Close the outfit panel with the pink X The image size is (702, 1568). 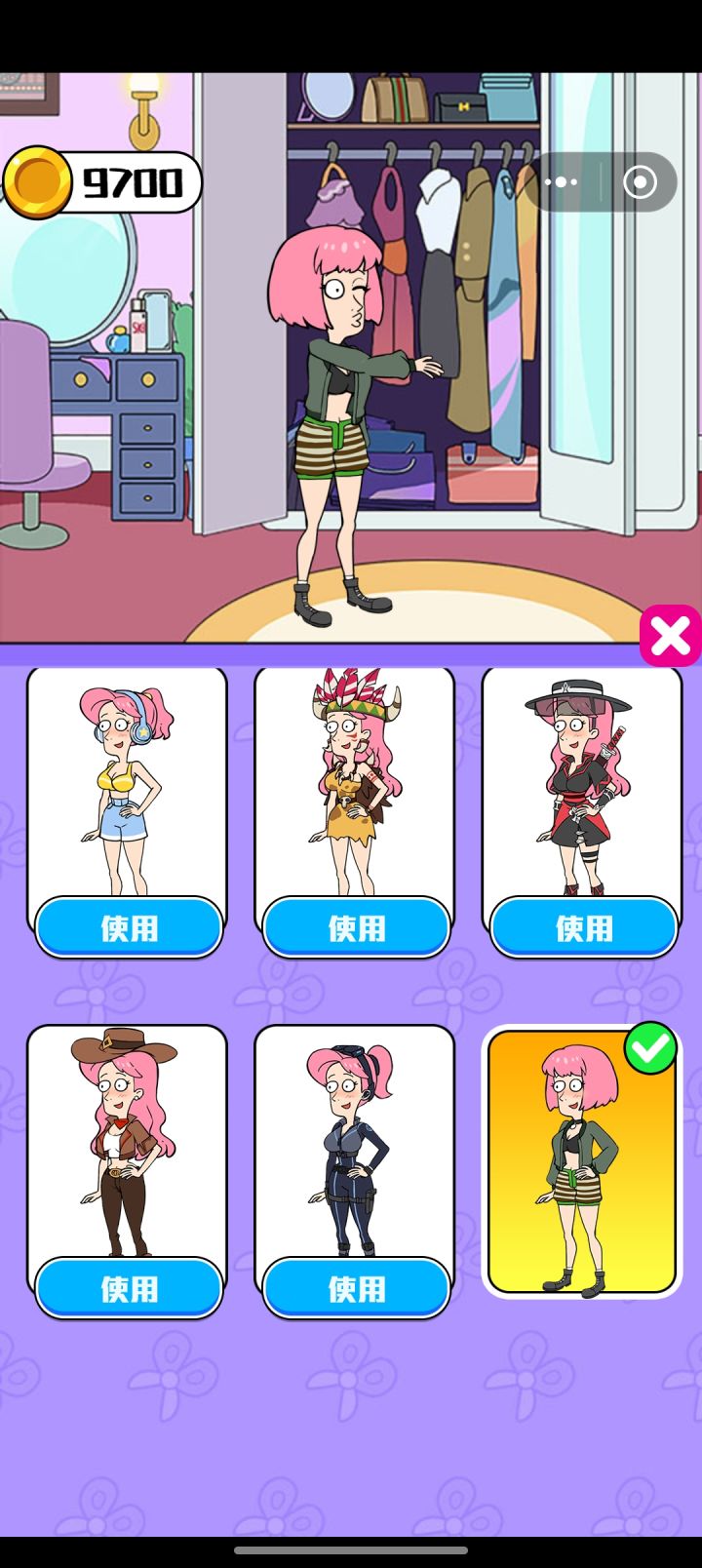click(x=670, y=635)
